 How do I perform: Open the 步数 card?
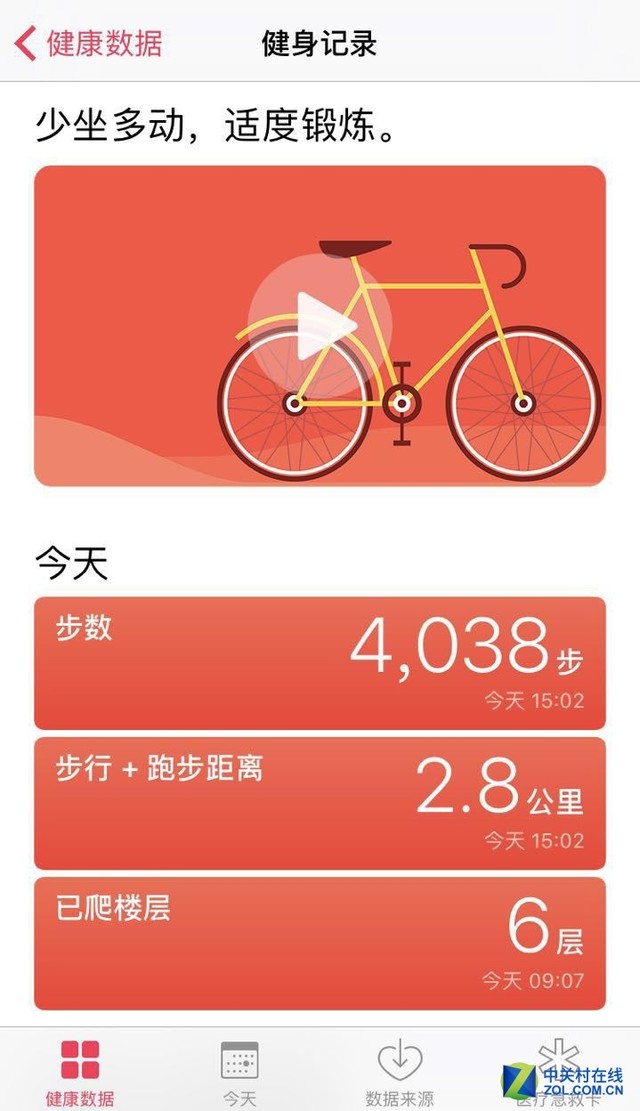319,663
